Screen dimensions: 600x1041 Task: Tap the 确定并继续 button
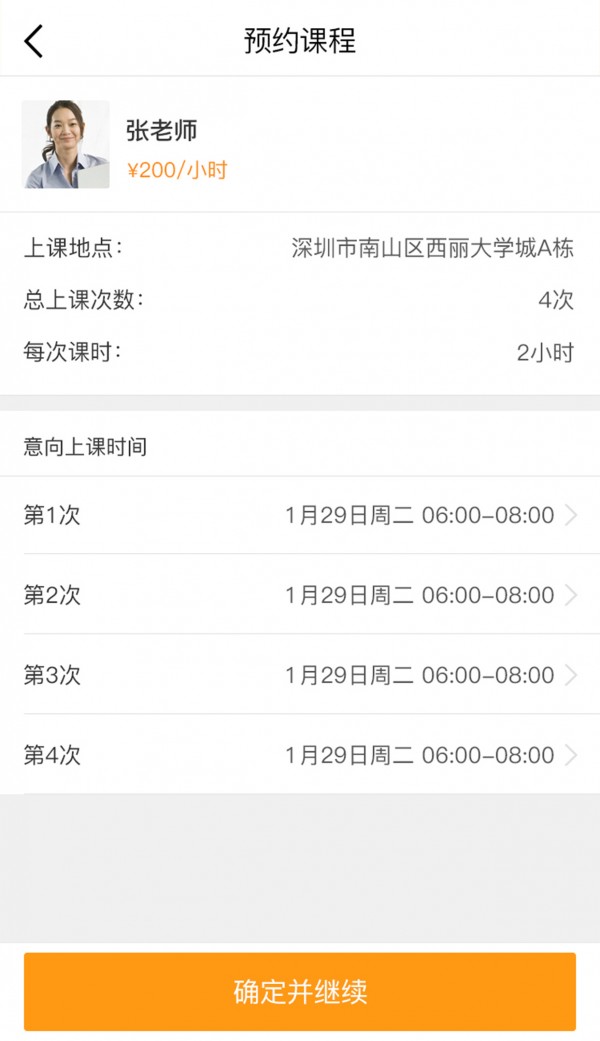pos(300,991)
